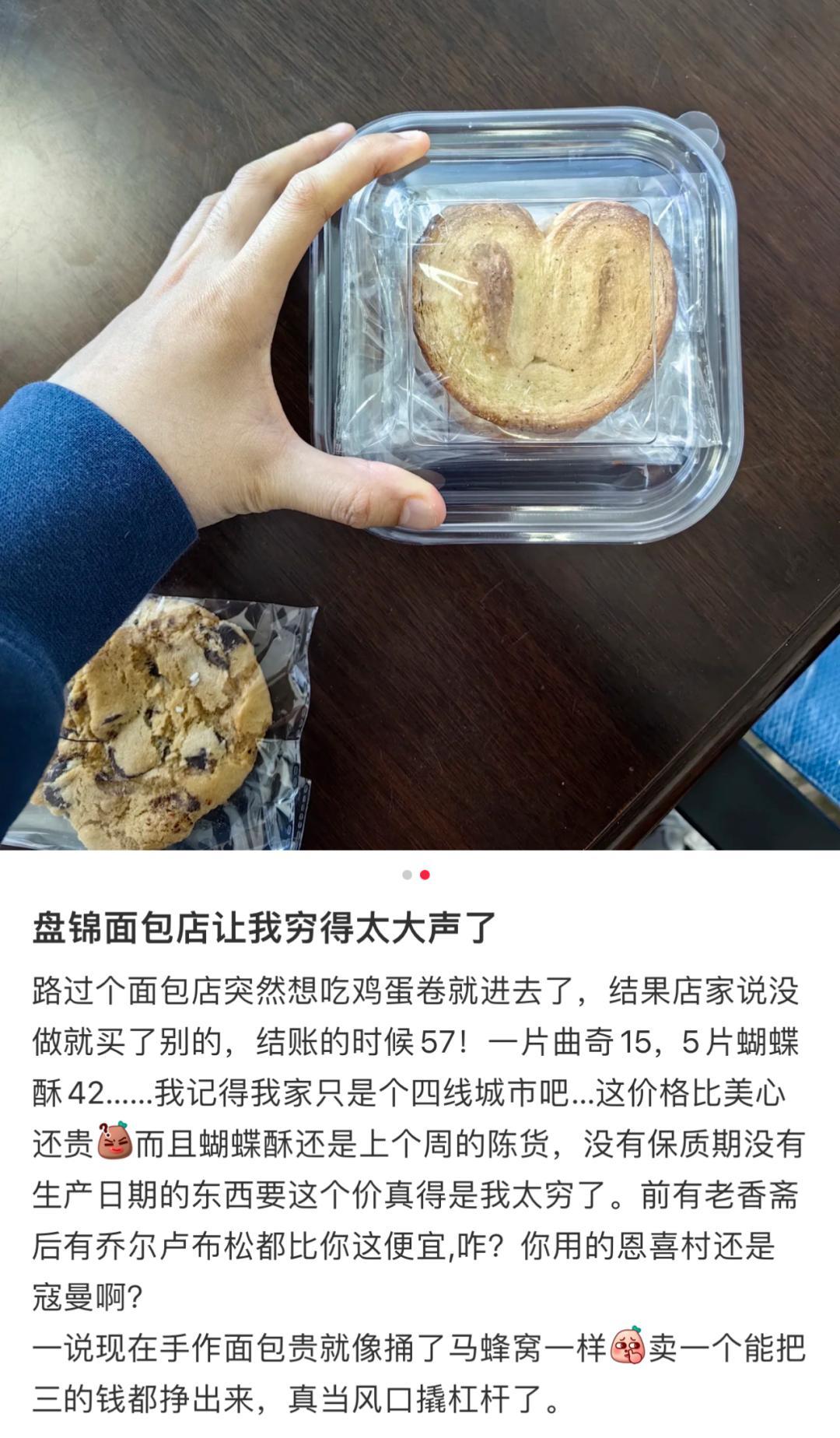Open the pastry photo in full view
Viewport: 840px width, 1438px height.
420,424
